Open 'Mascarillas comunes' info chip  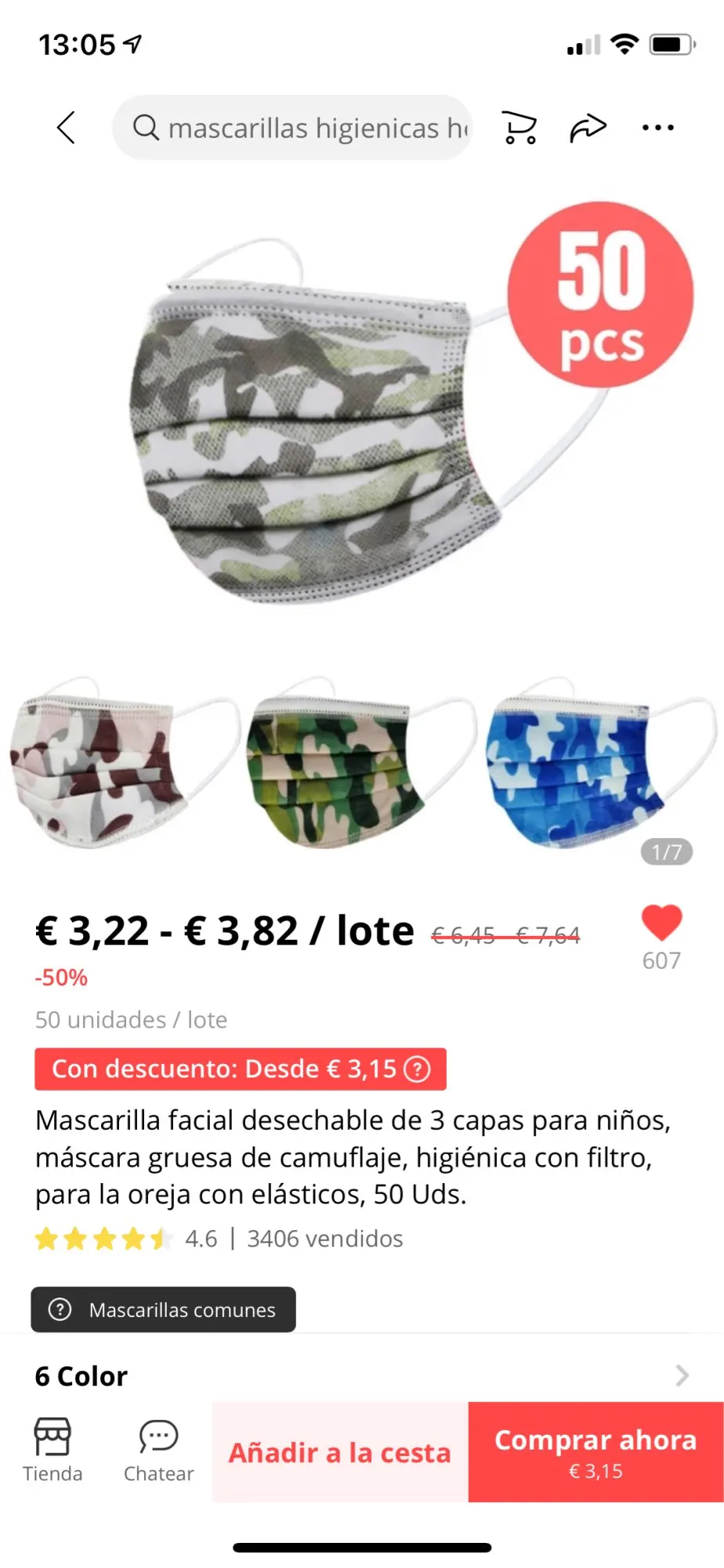tap(163, 1309)
